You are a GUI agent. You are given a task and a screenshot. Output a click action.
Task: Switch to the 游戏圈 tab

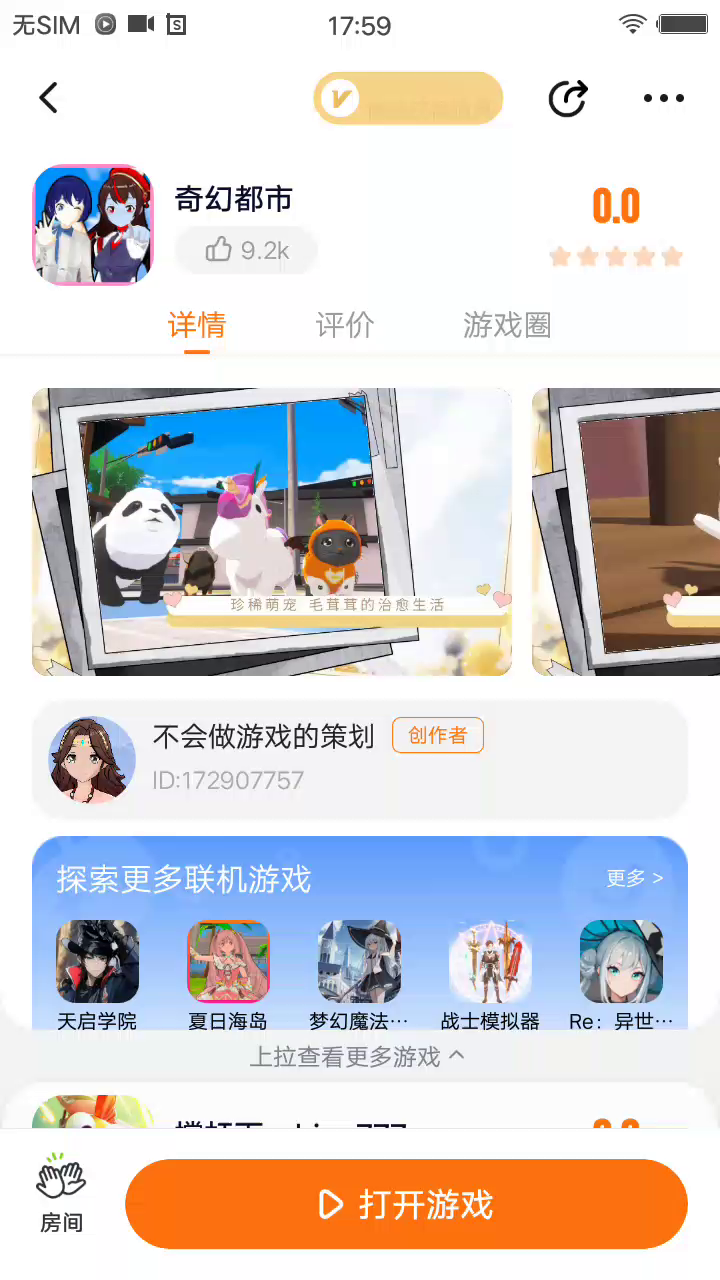click(x=507, y=325)
